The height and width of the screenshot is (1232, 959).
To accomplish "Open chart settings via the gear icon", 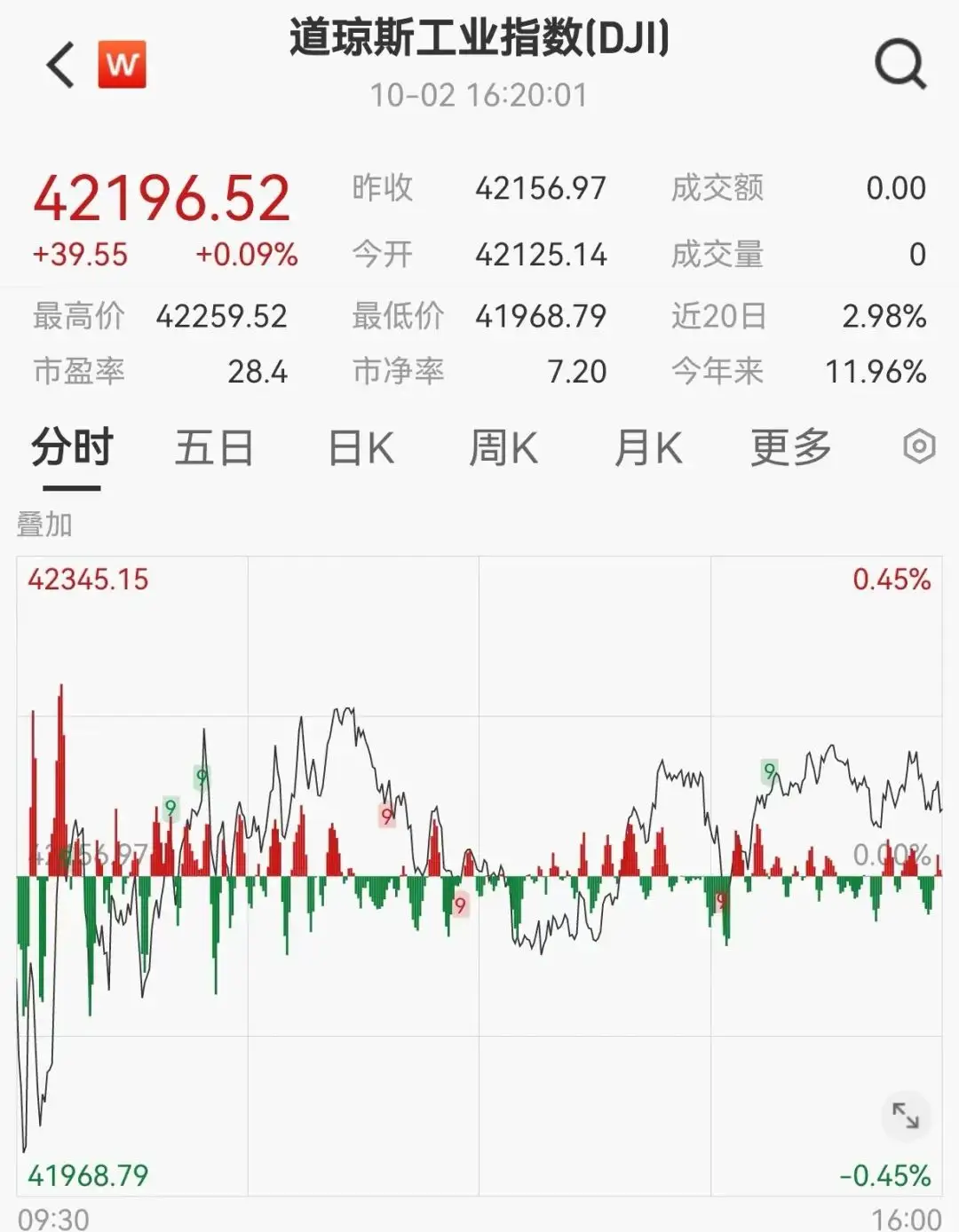I will coord(921,448).
